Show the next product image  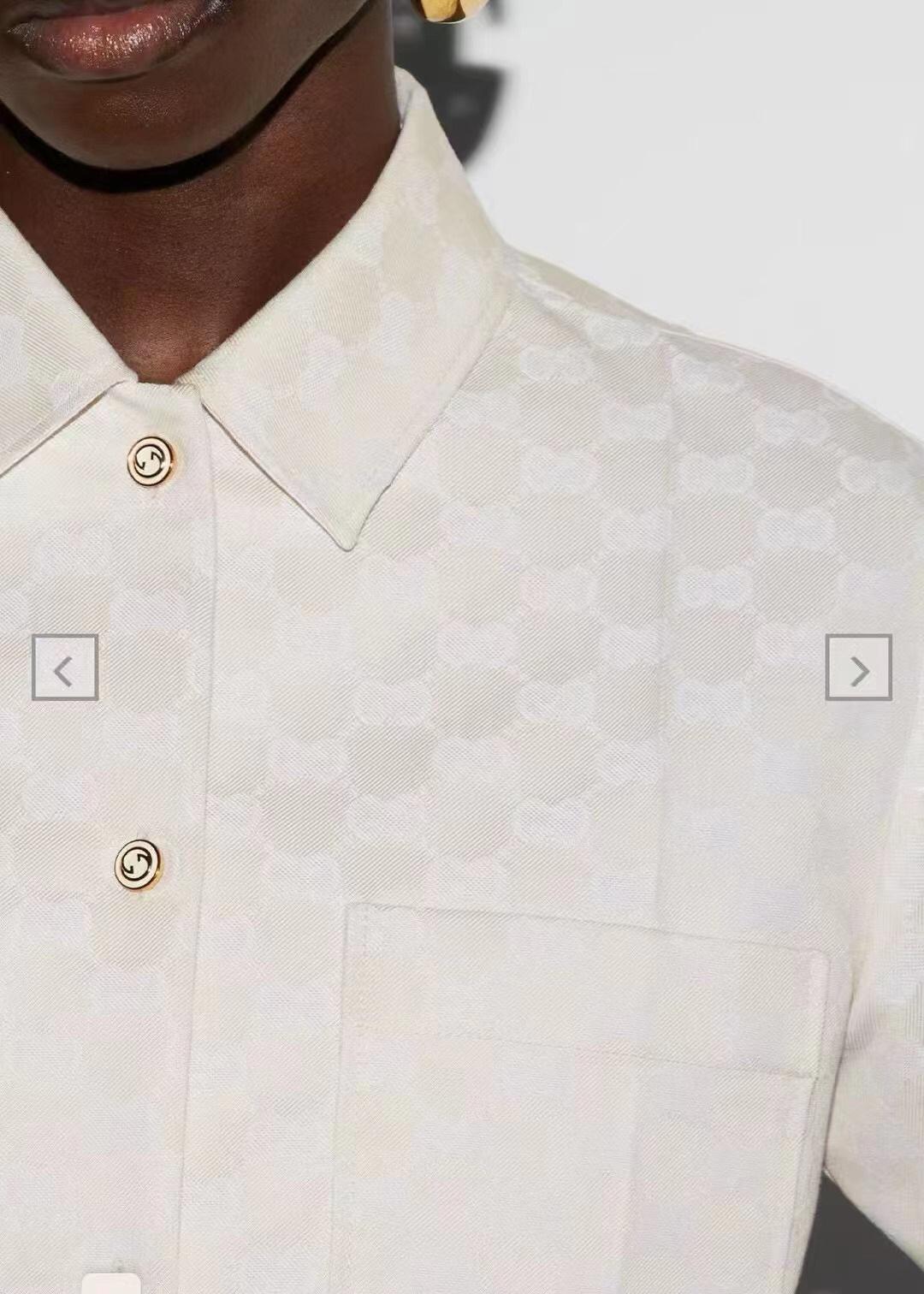point(858,668)
